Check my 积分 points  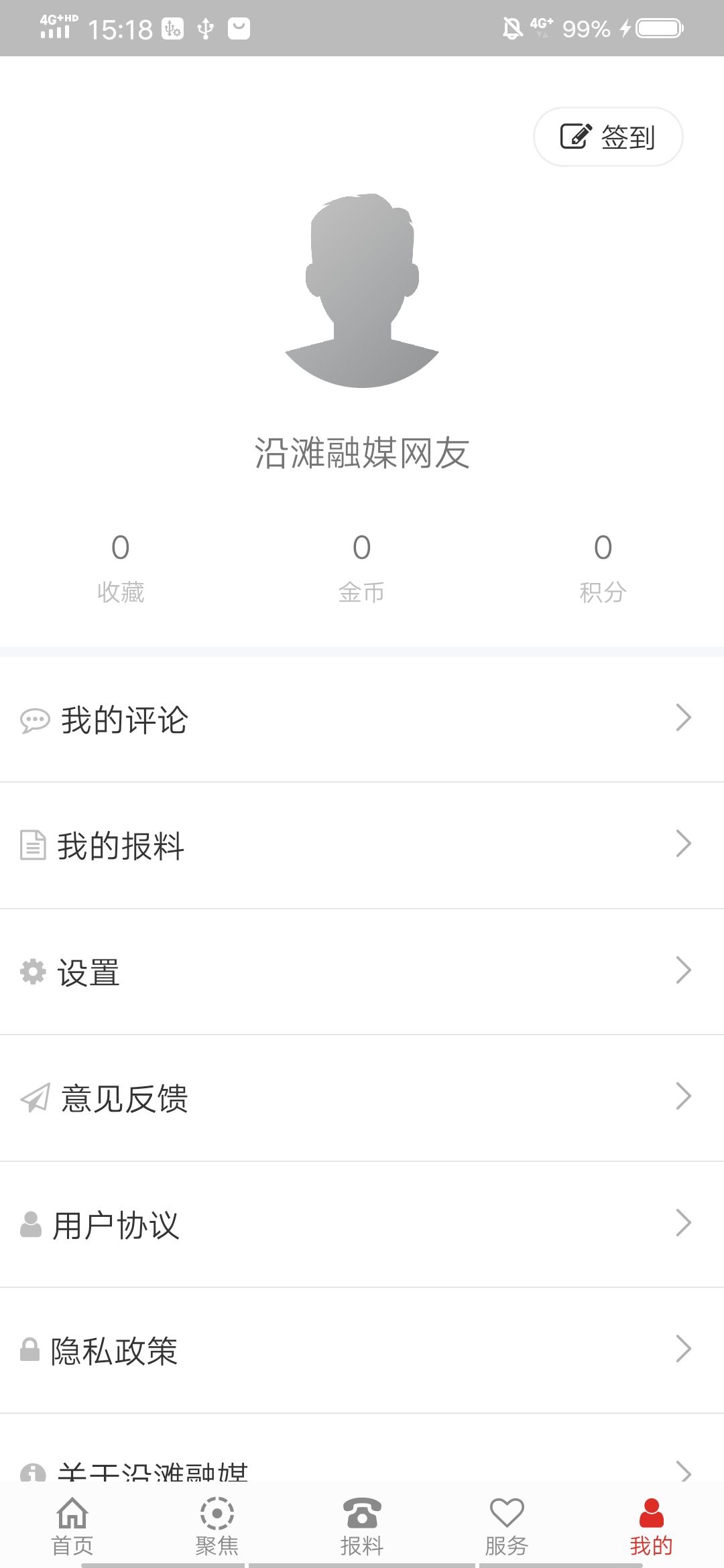[603, 567]
